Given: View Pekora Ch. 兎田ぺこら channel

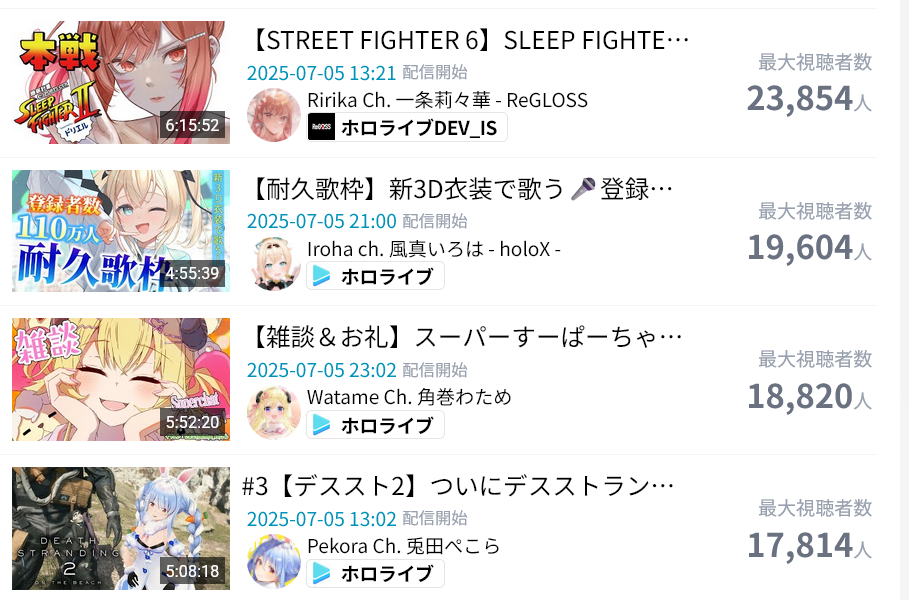Looking at the screenshot, I should (x=403, y=546).
